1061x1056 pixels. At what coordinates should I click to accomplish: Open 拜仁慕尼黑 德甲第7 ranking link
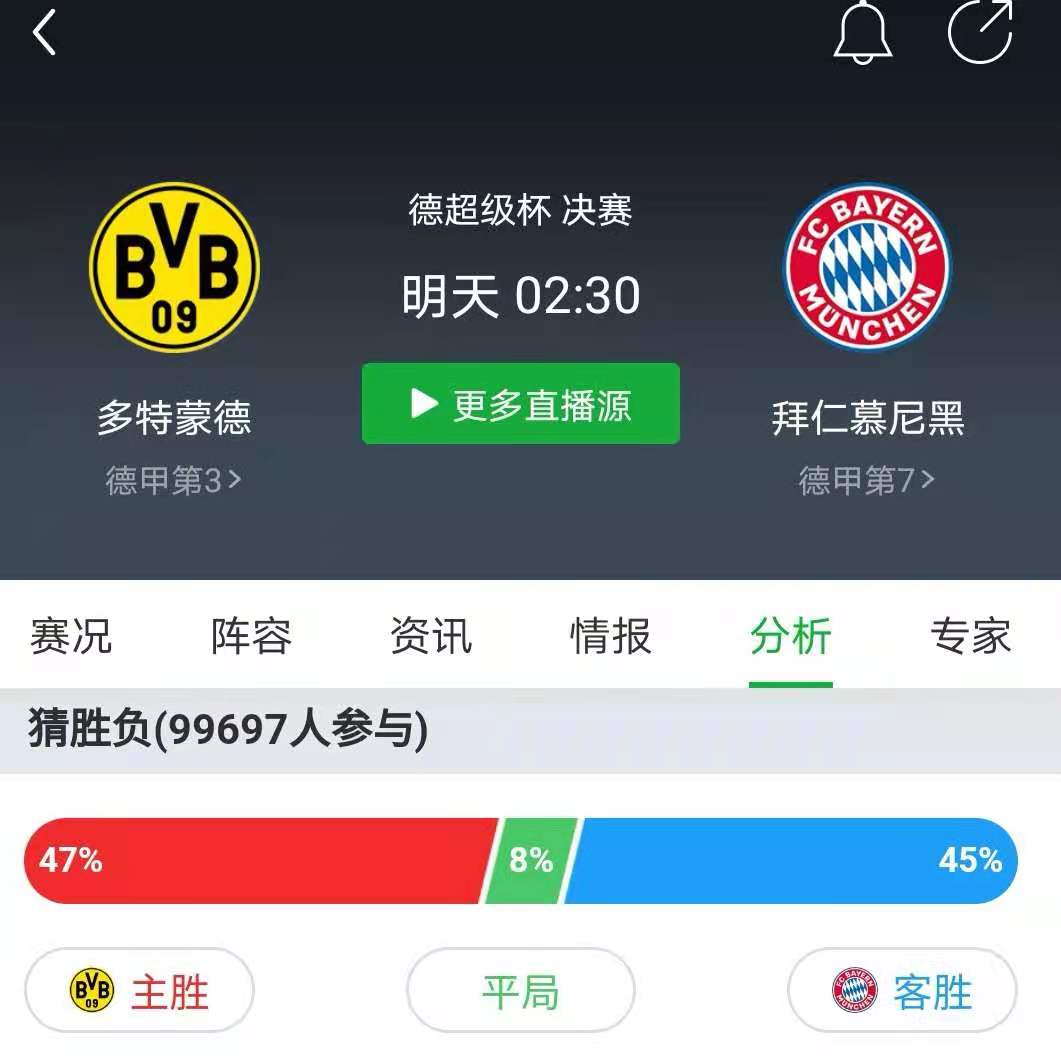click(x=867, y=481)
